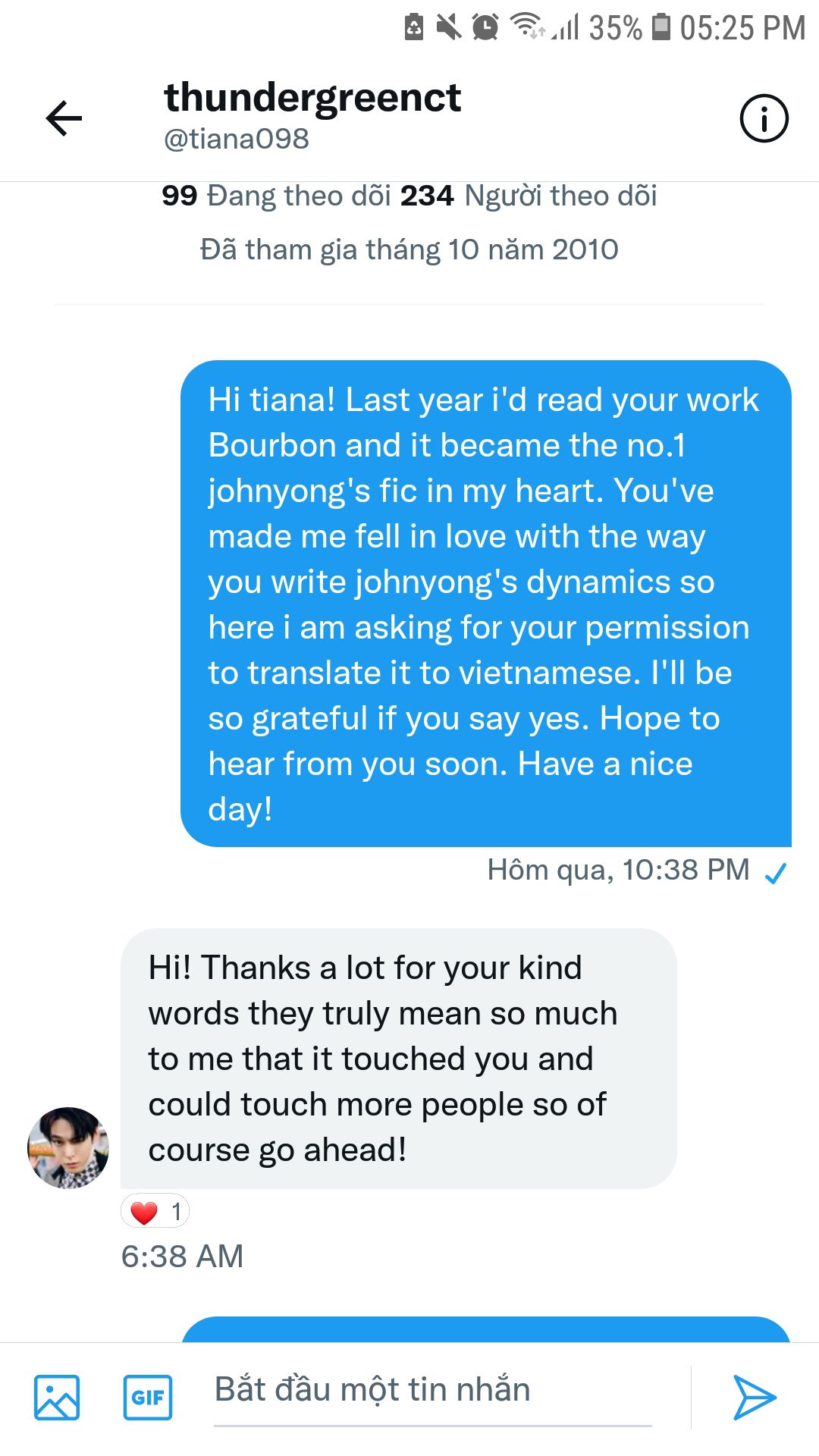Open the '99 Đang theo dõi' following list
The width and height of the screenshot is (819, 1456).
[x=276, y=196]
